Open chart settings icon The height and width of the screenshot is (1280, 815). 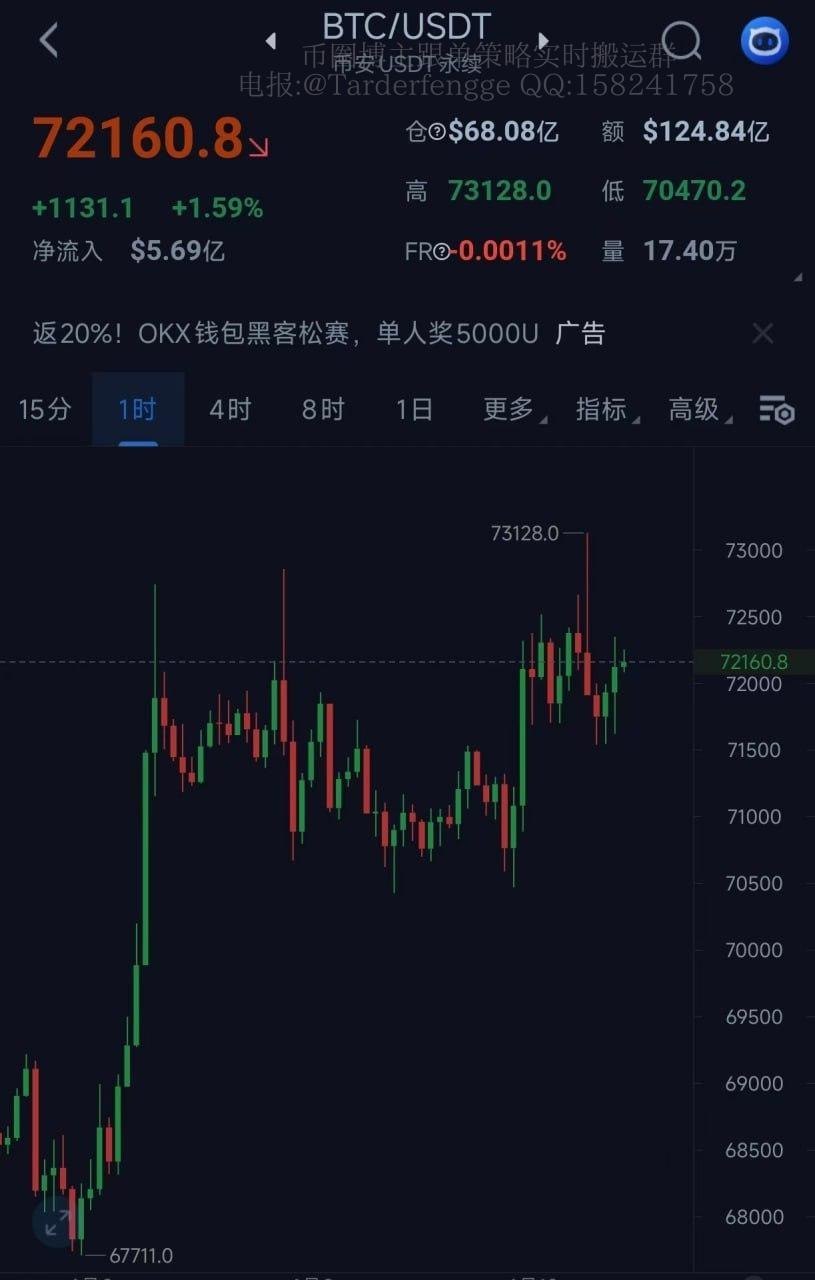point(776,410)
